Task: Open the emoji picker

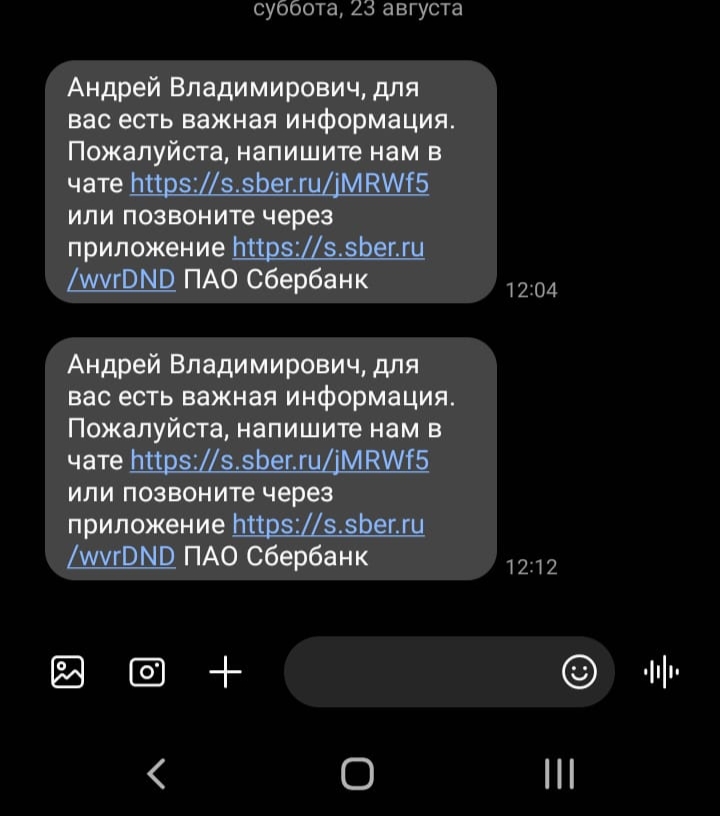Action: point(579,672)
